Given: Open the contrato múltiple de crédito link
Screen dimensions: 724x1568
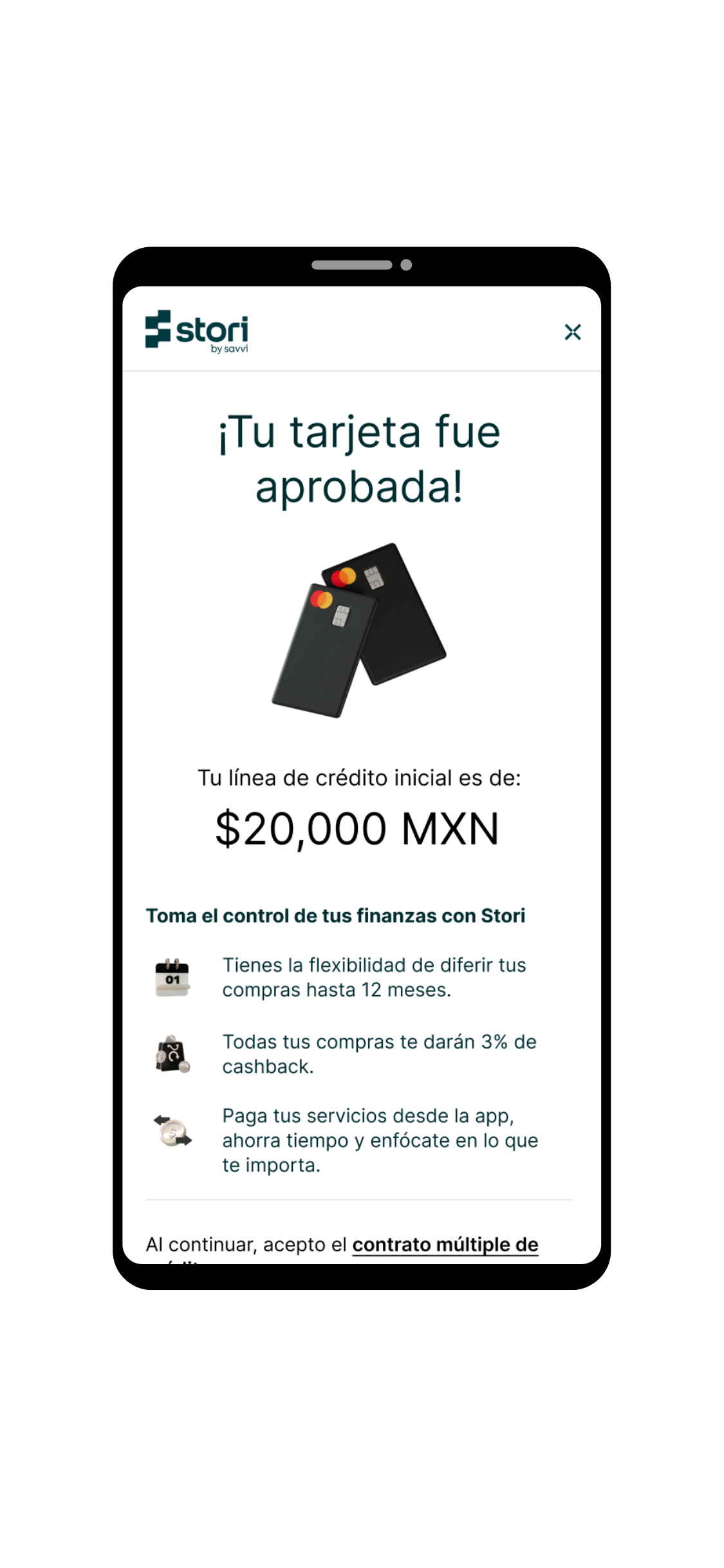Looking at the screenshot, I should [x=445, y=1245].
